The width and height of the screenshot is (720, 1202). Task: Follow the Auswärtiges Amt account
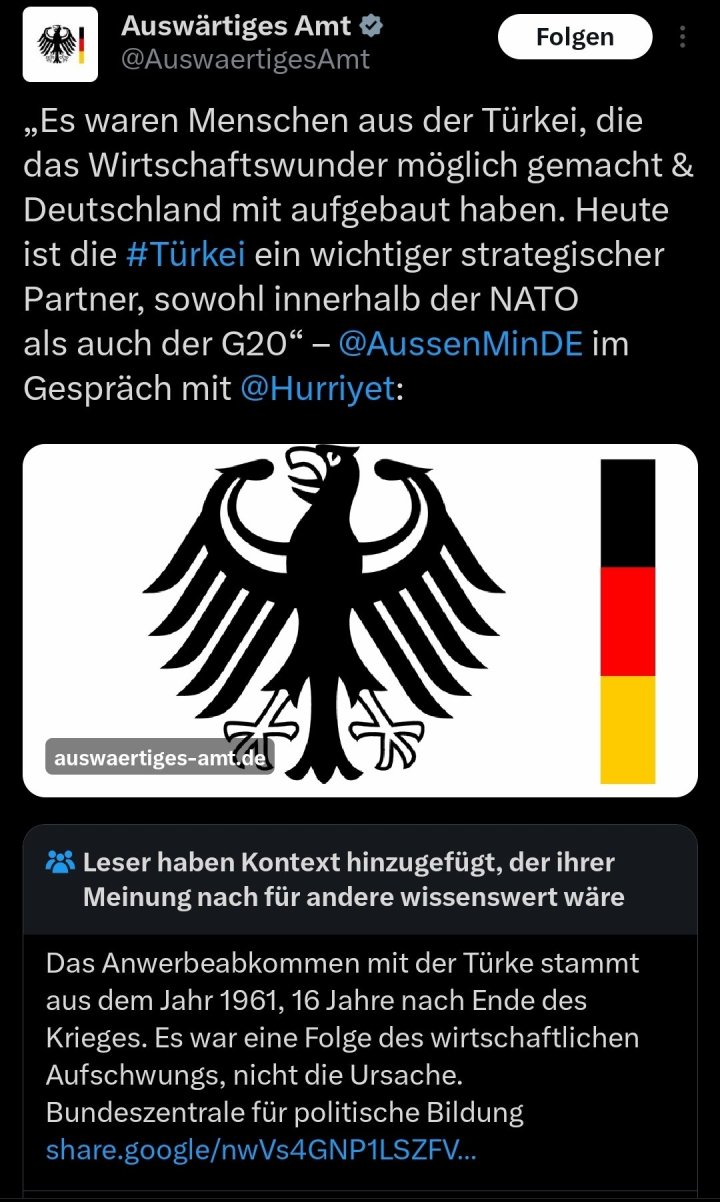[x=574, y=38]
